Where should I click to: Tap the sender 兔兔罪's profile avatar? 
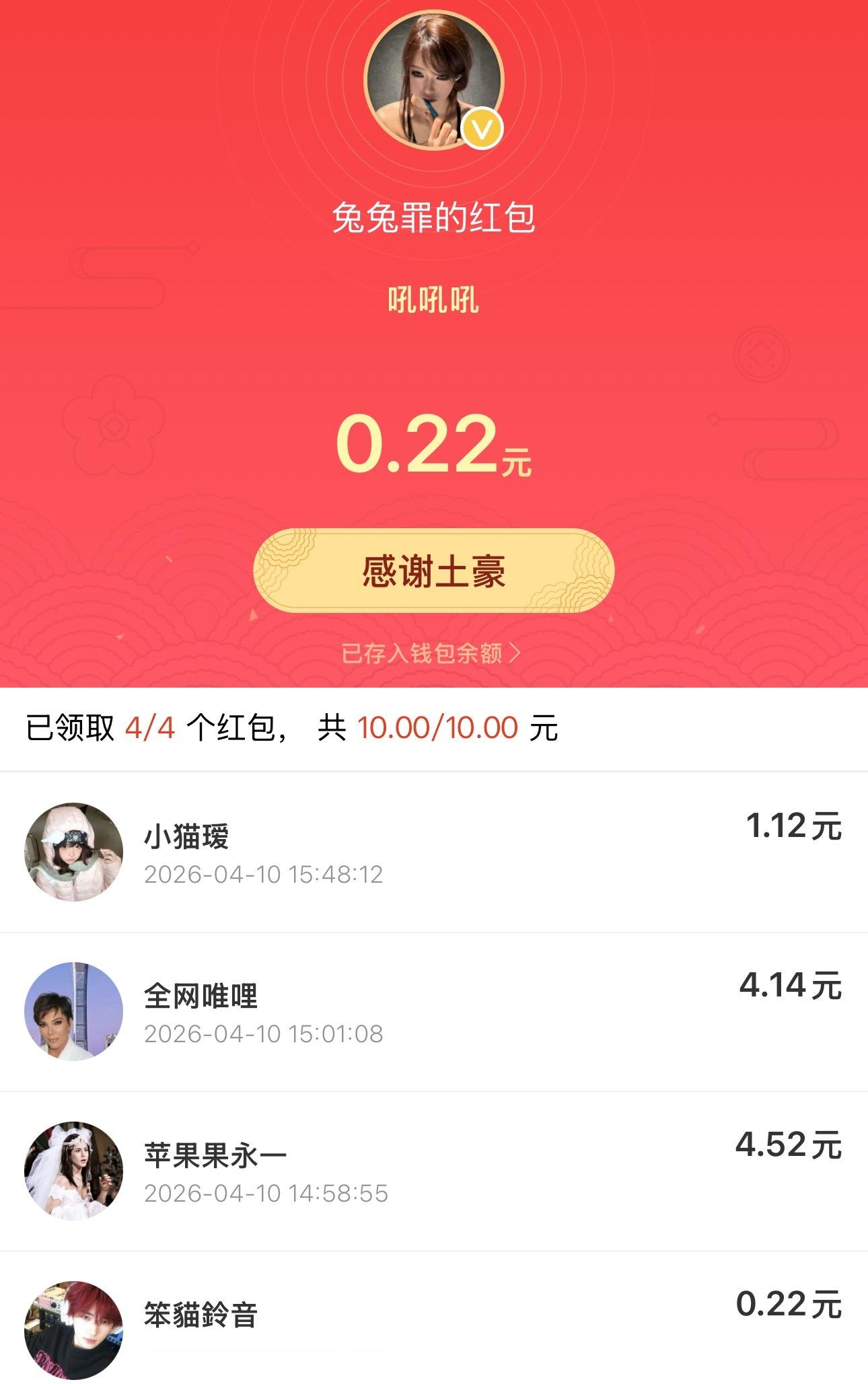coord(434,81)
